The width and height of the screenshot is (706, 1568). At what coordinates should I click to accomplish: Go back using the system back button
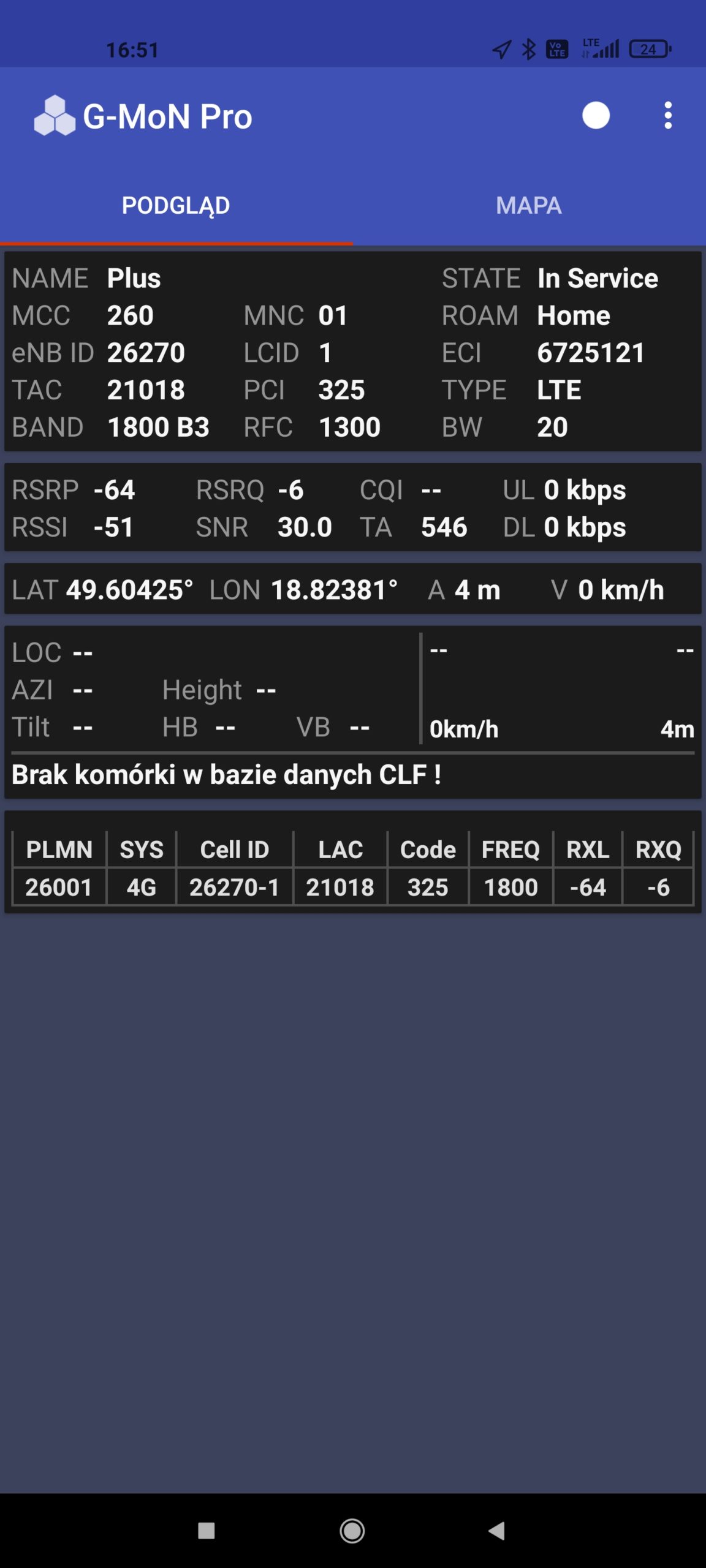pos(497,1531)
